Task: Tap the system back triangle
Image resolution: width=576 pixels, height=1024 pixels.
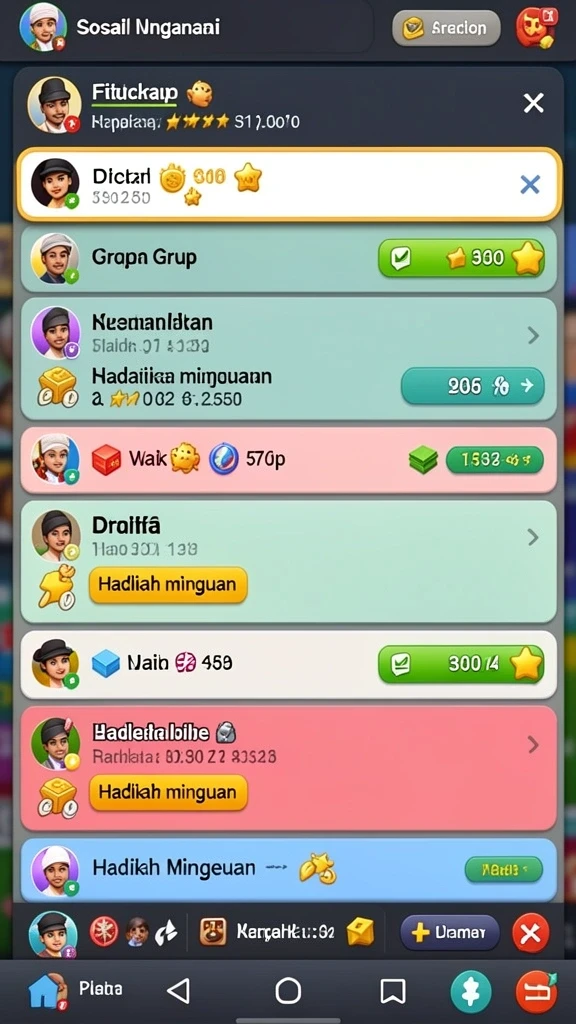Action: tap(178, 991)
